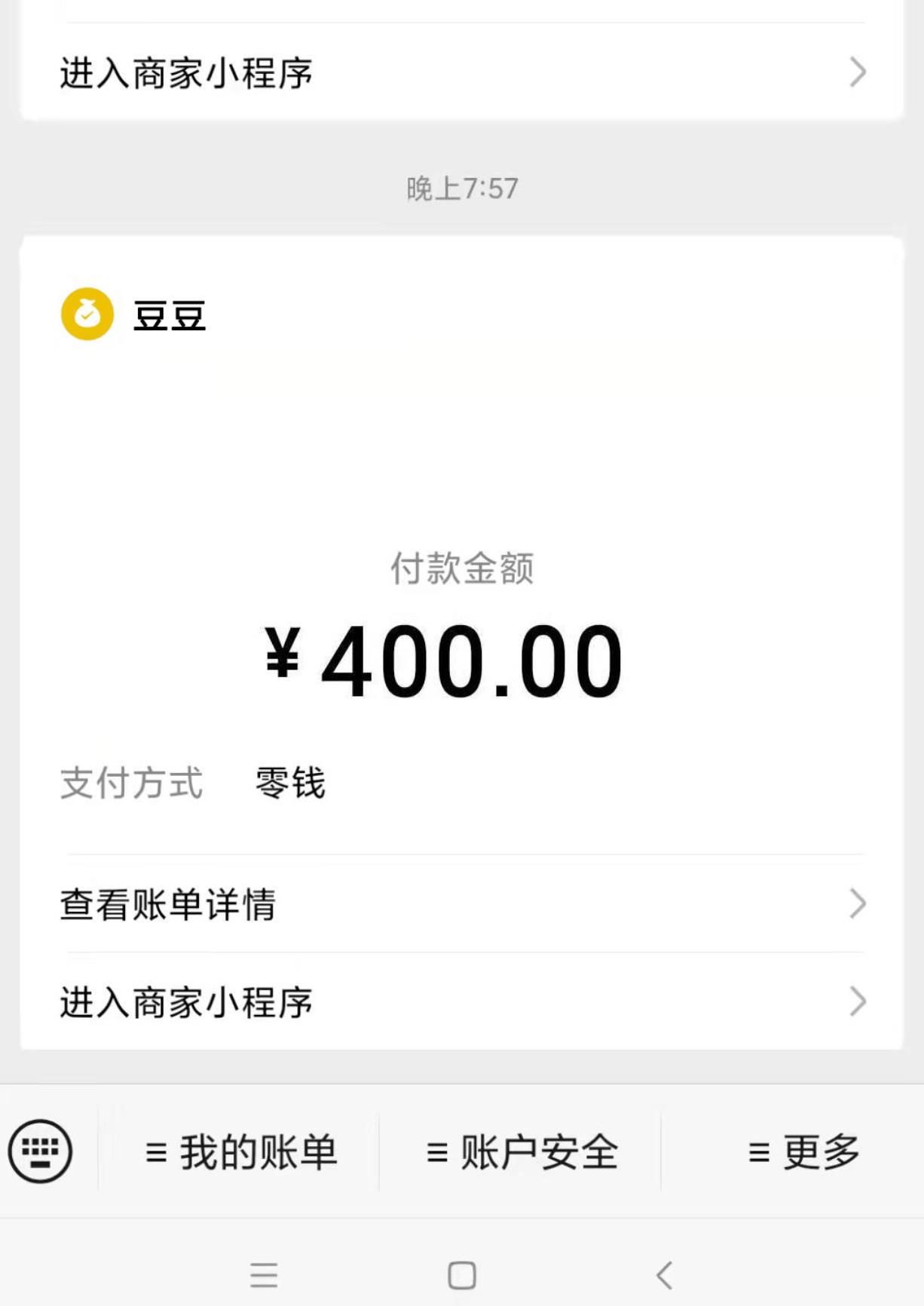Open 进入商家小程序 in the earlier payment card
This screenshot has width=924, height=1306.
[461, 72]
